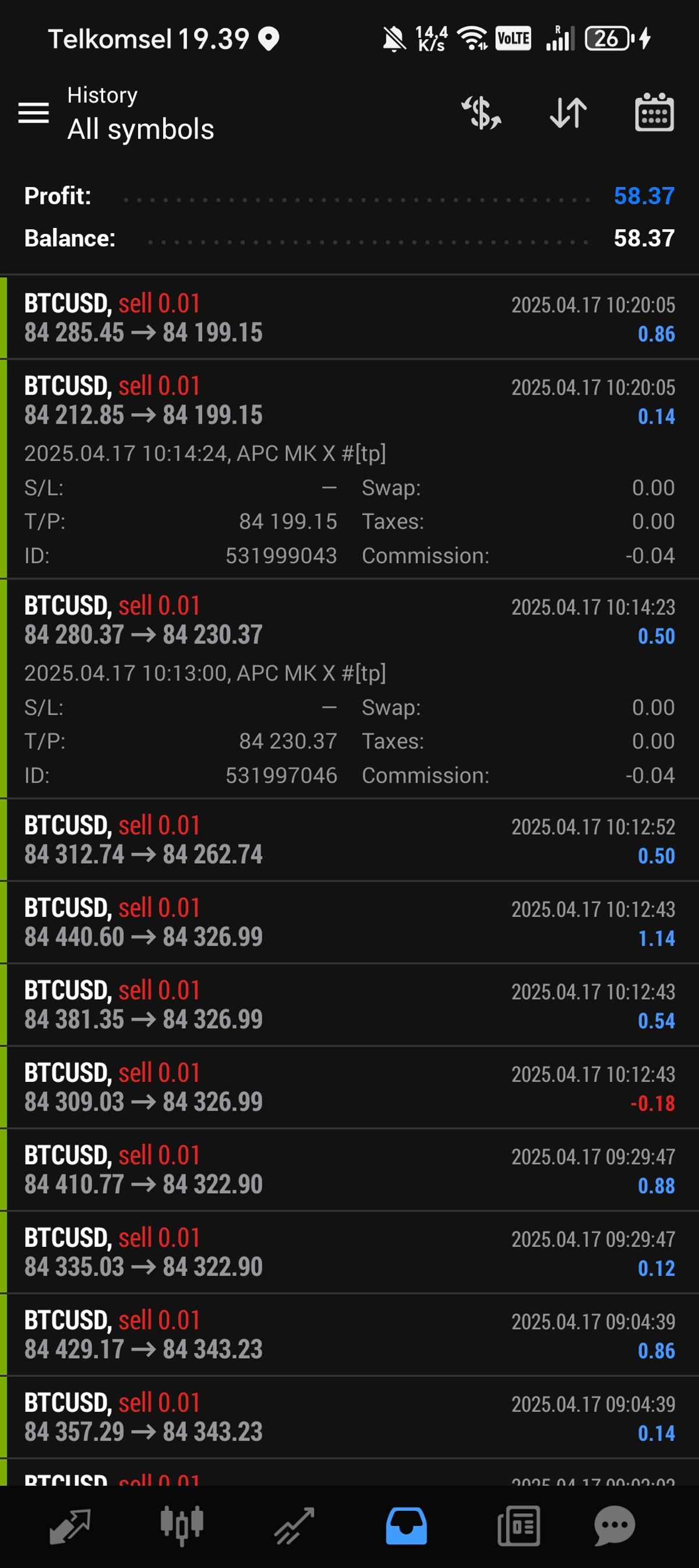Switch to the Chart candlestick tab
Image resolution: width=699 pixels, height=1568 pixels.
click(x=181, y=1526)
